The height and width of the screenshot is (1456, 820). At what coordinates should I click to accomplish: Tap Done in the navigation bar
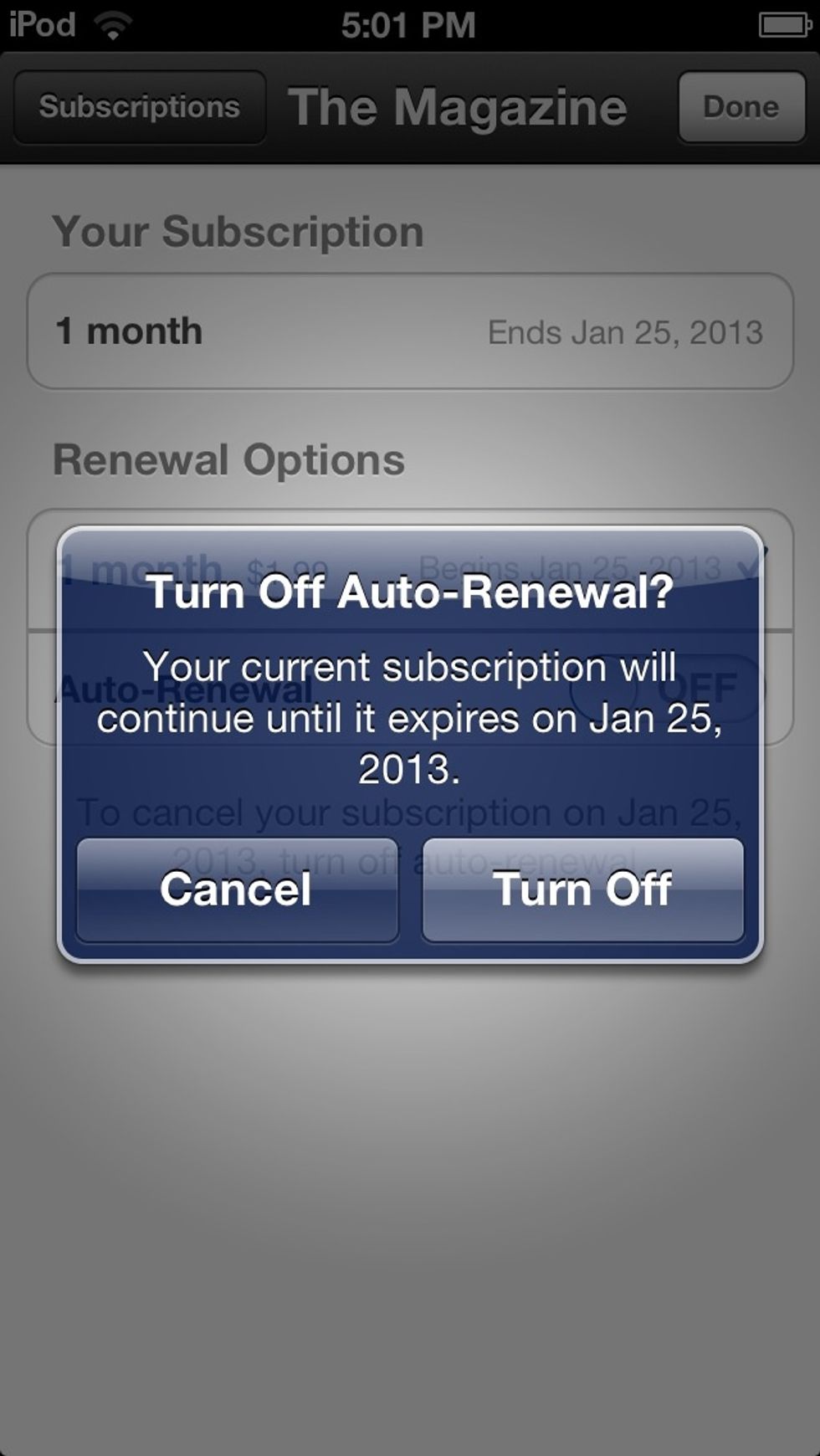tap(740, 105)
